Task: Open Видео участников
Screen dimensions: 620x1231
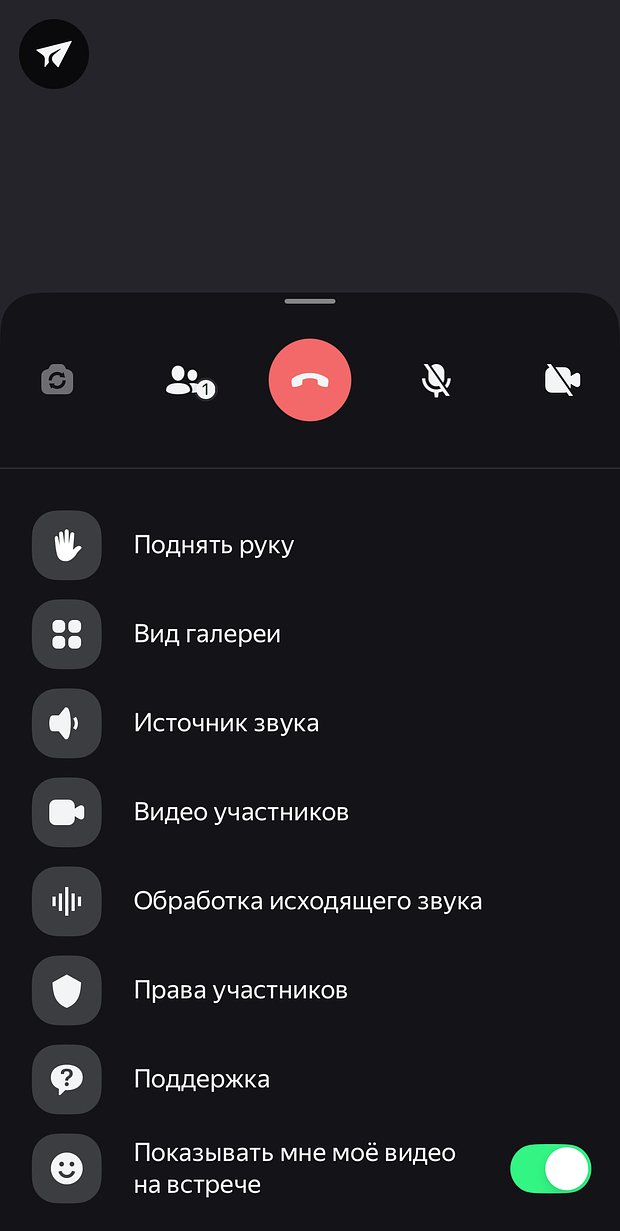Action: coord(310,812)
